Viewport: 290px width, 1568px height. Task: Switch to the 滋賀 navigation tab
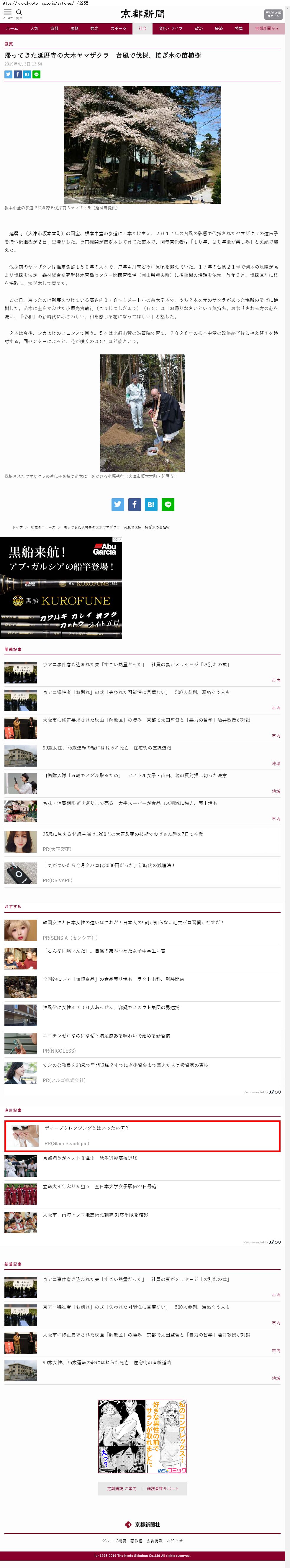coord(74,29)
